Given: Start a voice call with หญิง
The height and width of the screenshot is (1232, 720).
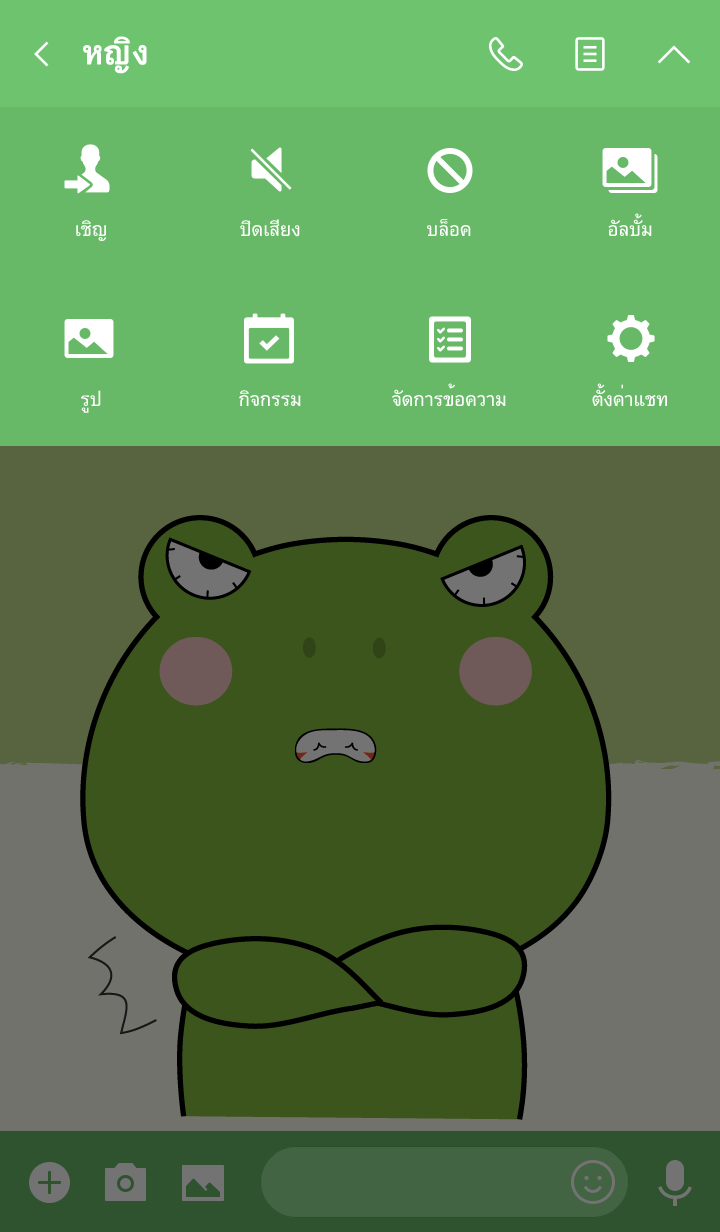Looking at the screenshot, I should coord(505,54).
